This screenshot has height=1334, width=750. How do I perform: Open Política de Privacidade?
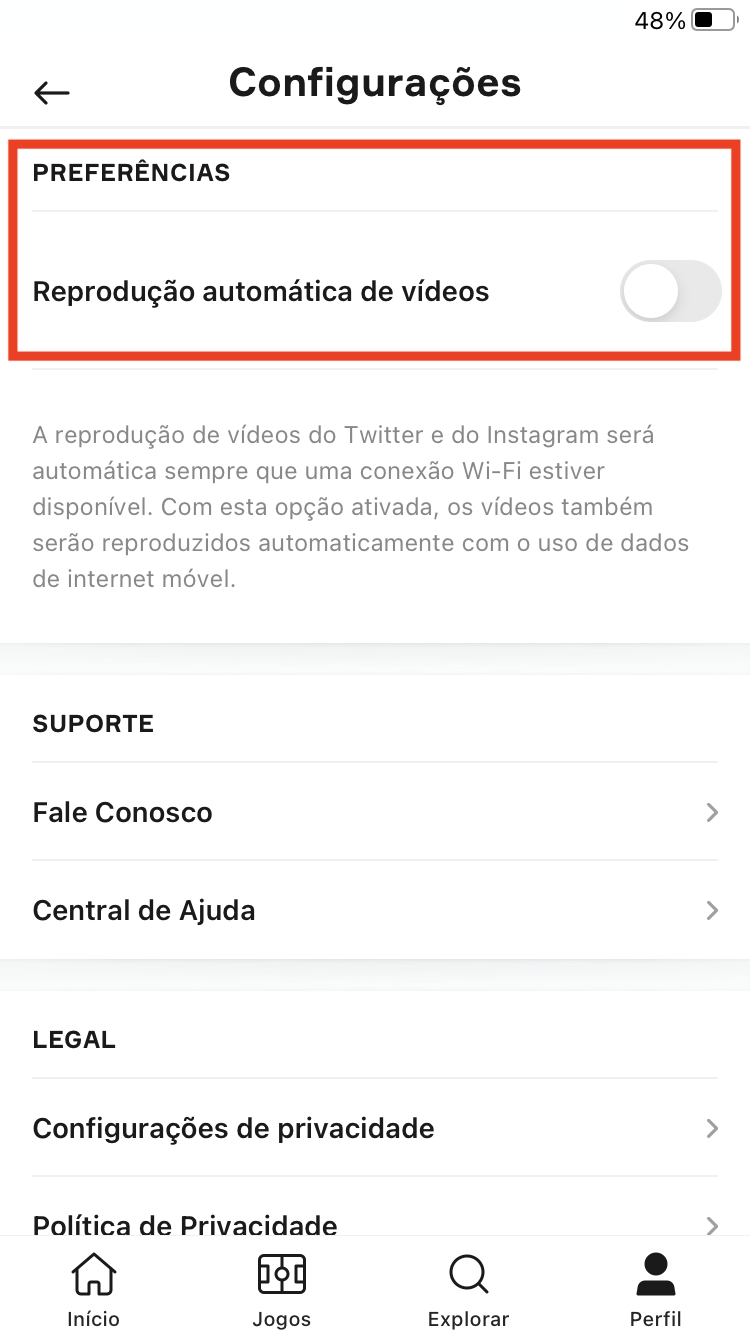pos(374,1222)
